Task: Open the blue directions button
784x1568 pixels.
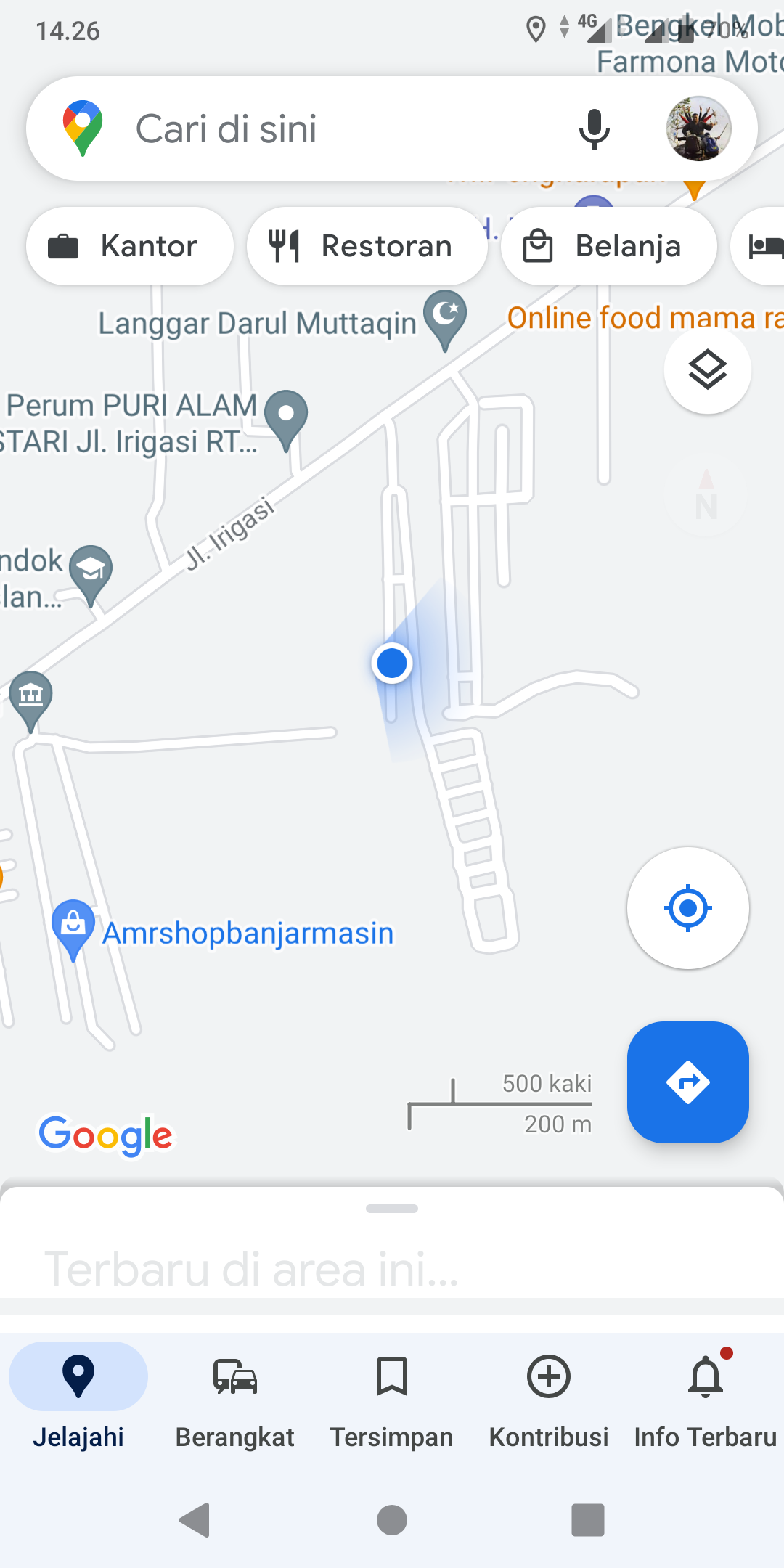Action: coord(687,1082)
